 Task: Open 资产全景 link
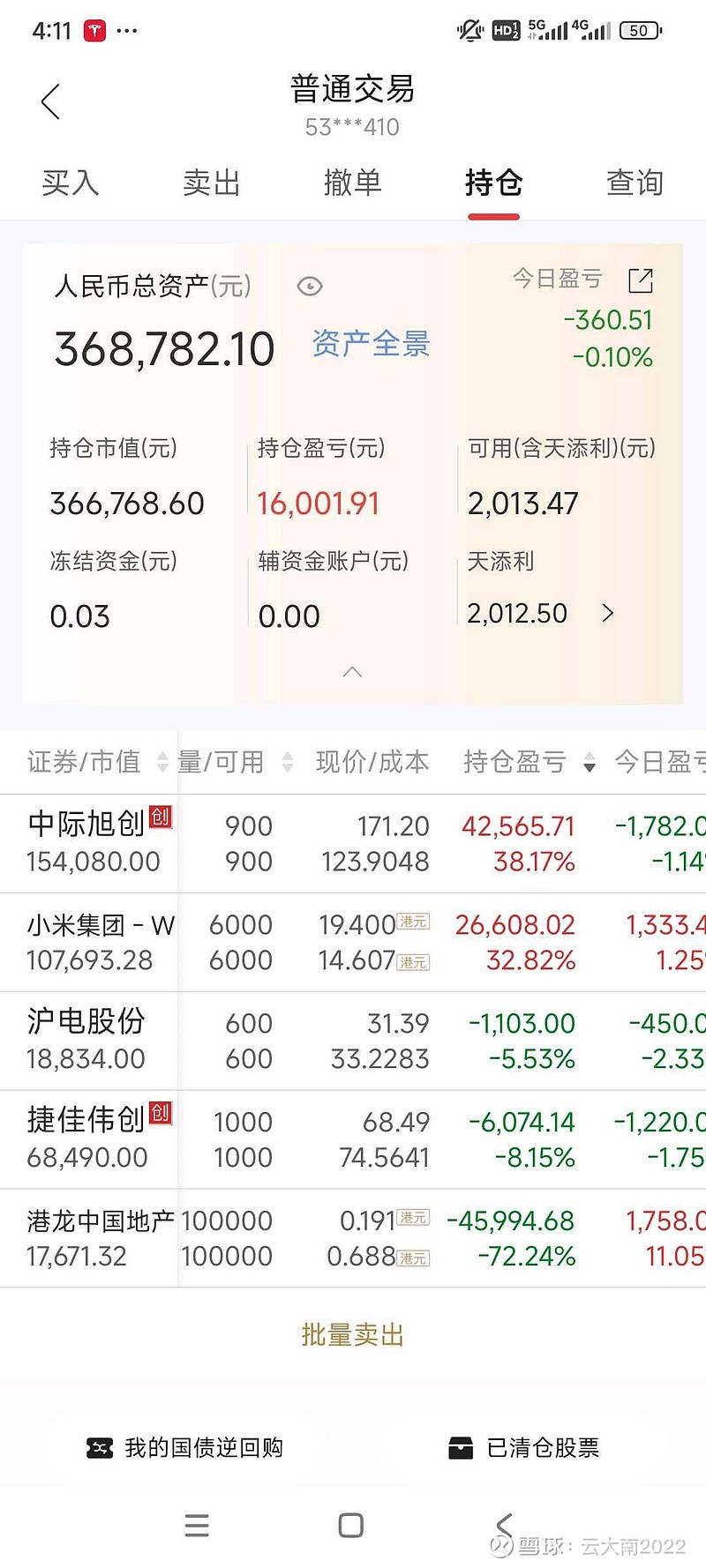coord(371,343)
